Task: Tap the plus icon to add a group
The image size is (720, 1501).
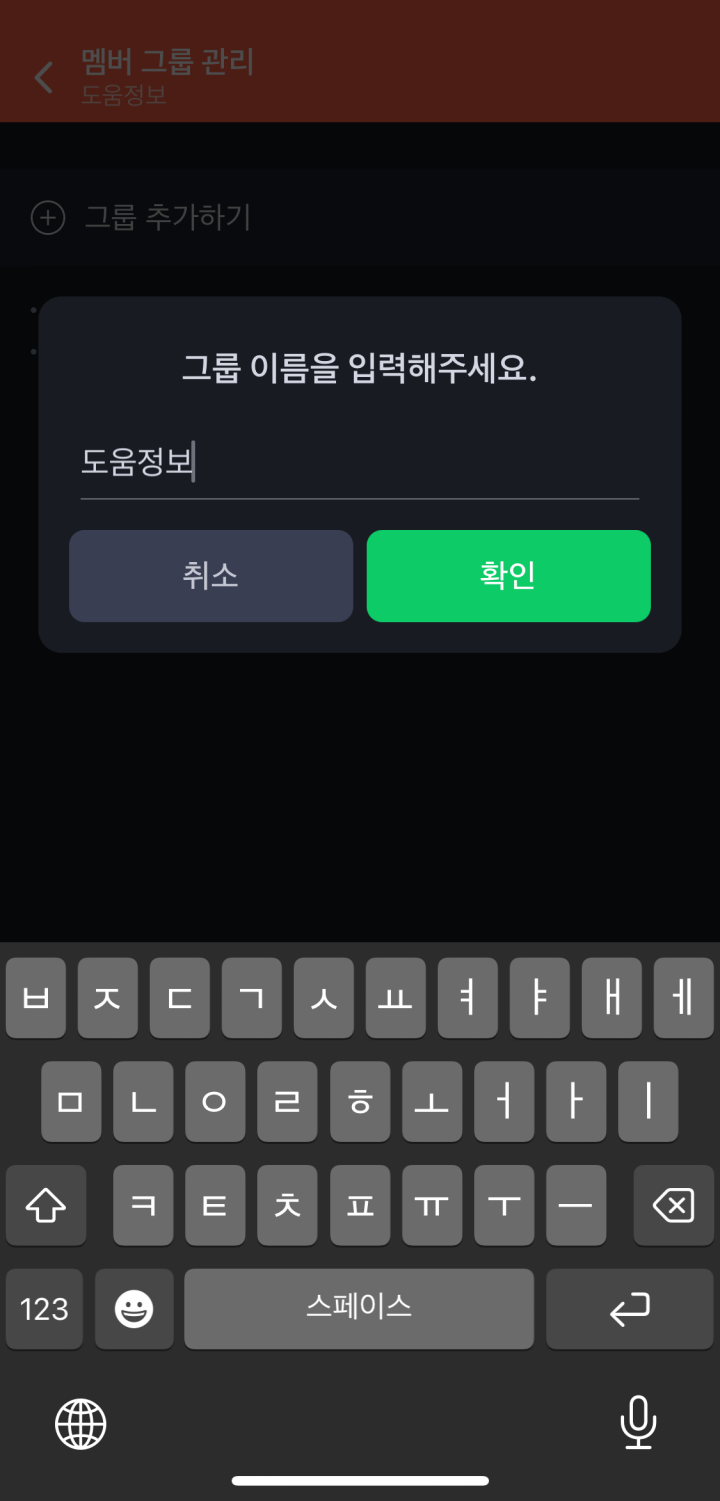Action: click(x=47, y=217)
